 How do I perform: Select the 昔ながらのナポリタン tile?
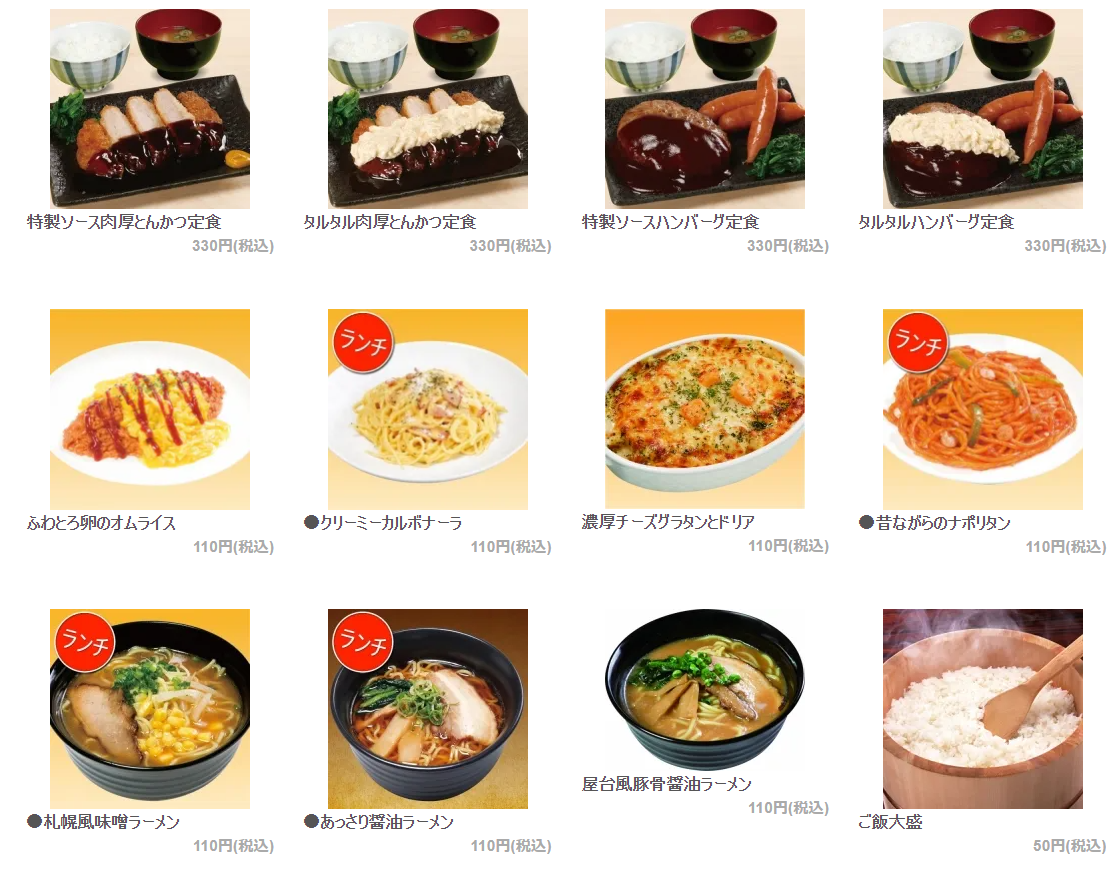click(x=982, y=410)
